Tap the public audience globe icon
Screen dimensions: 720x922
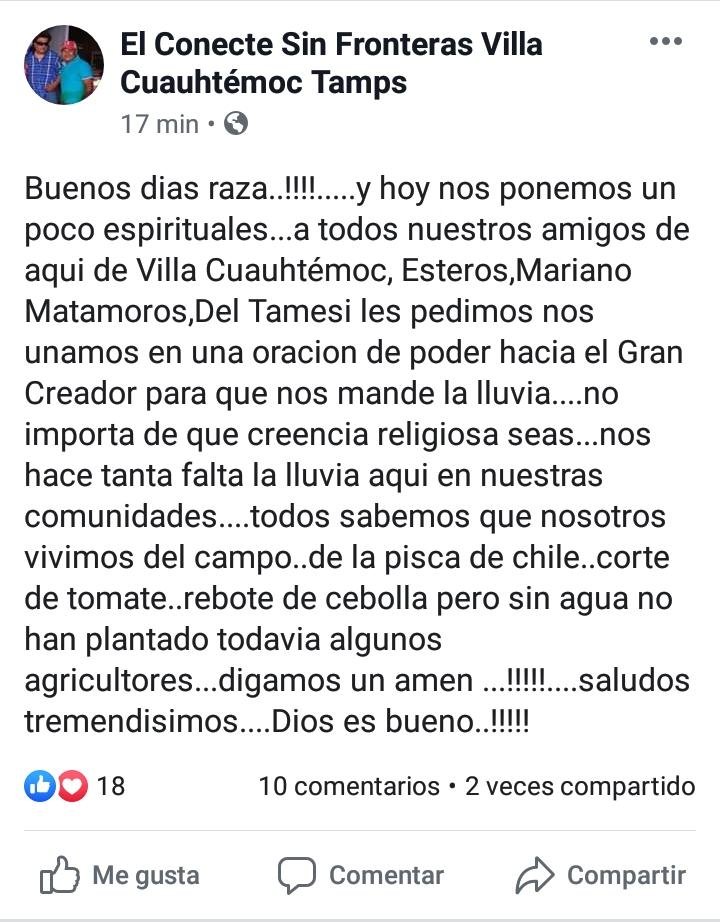pos(236,124)
